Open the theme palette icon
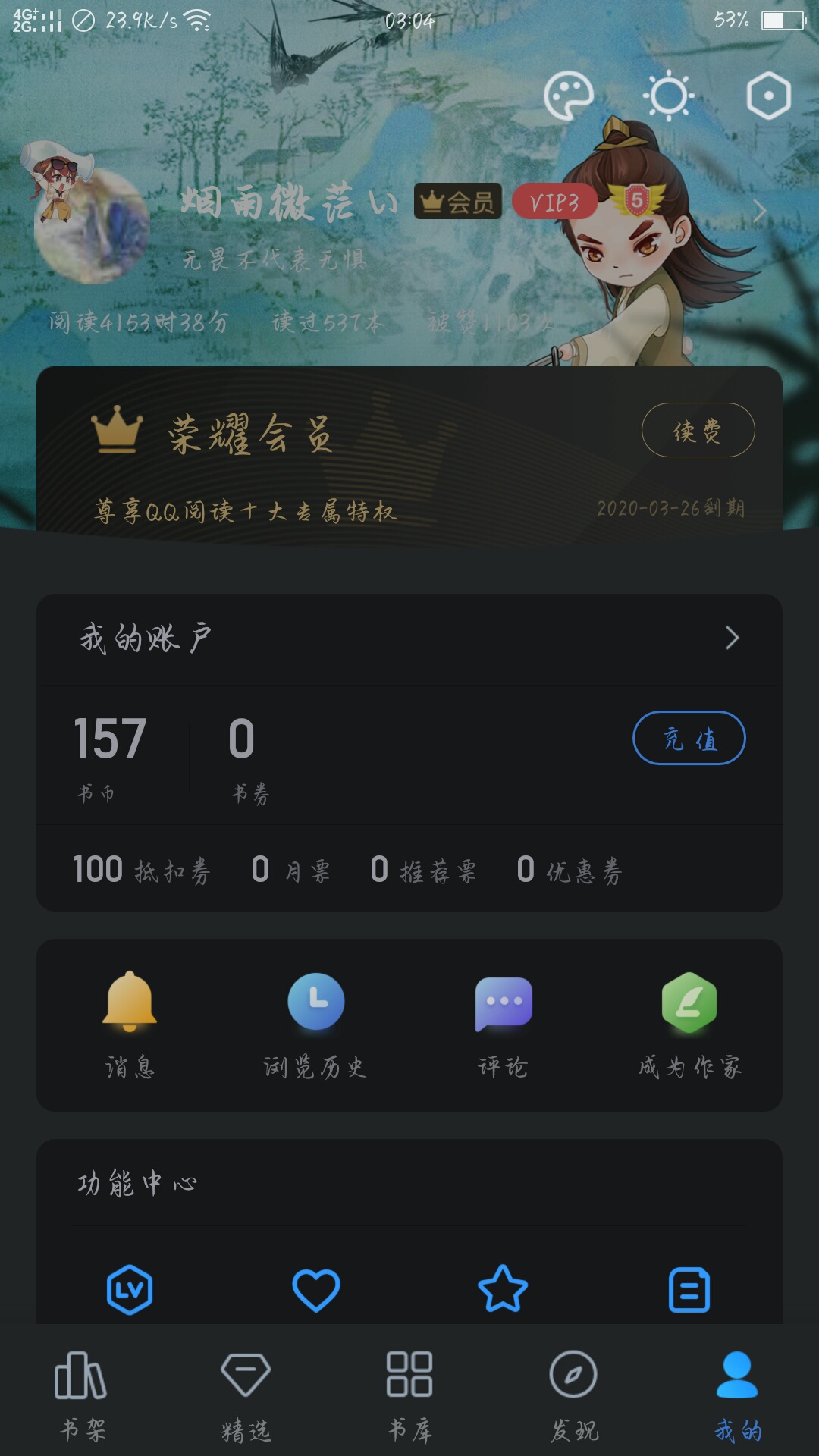Screen dimensions: 819x1456 pos(568,96)
